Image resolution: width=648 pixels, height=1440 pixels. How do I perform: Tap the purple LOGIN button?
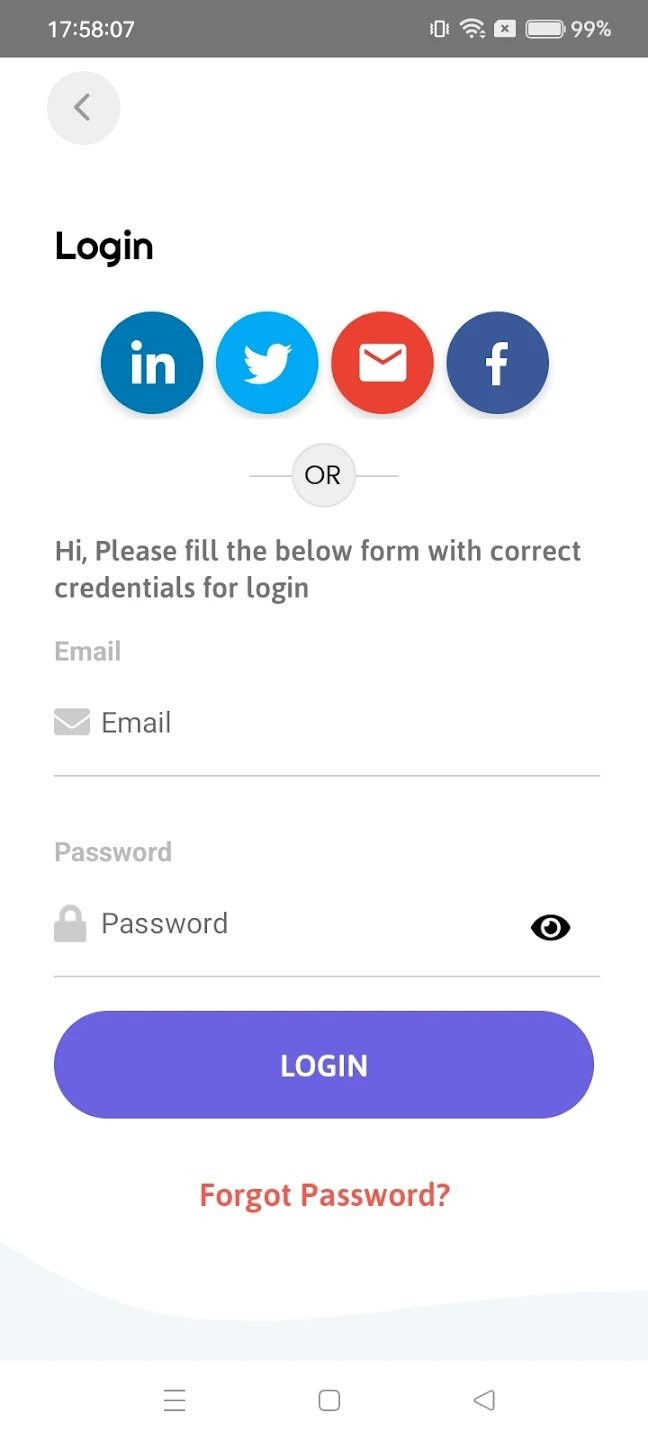click(324, 1065)
